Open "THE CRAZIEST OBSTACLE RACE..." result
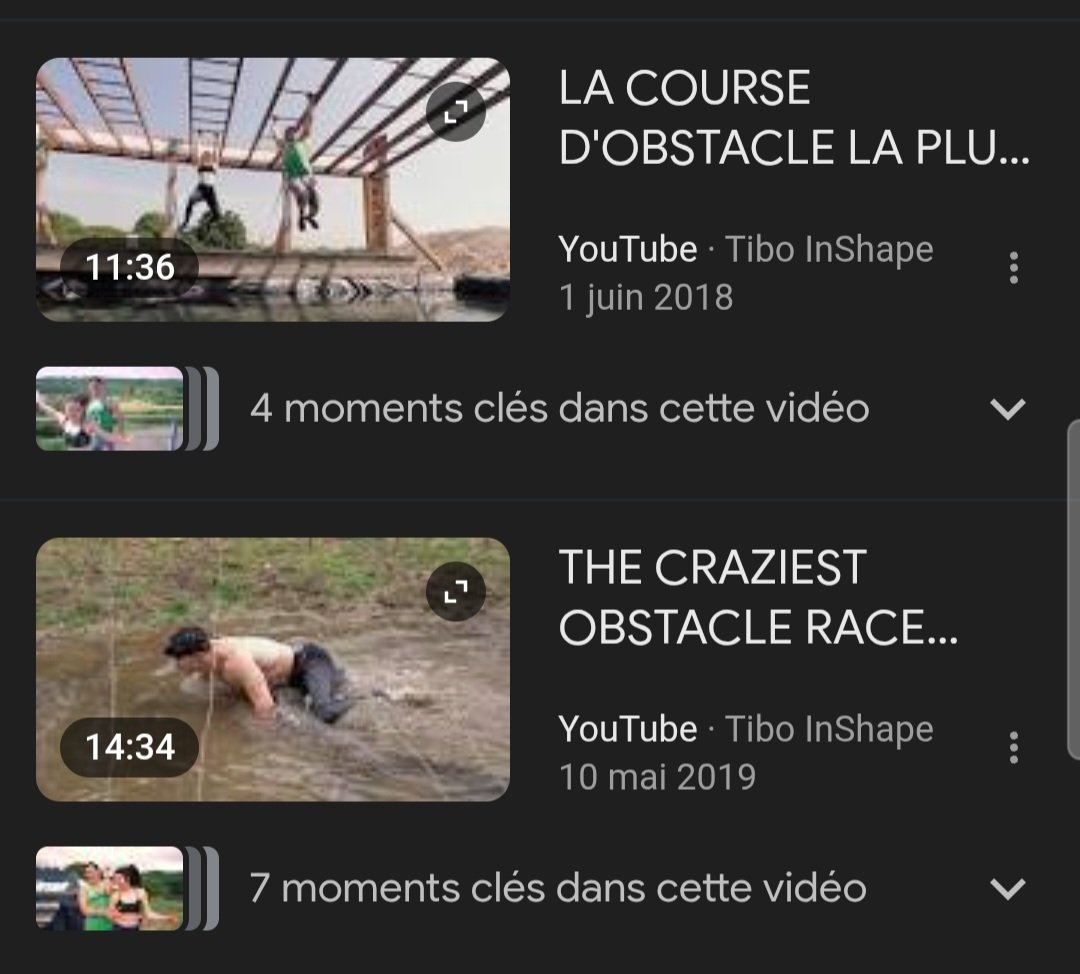Viewport: 1080px width, 974px height. point(758,598)
